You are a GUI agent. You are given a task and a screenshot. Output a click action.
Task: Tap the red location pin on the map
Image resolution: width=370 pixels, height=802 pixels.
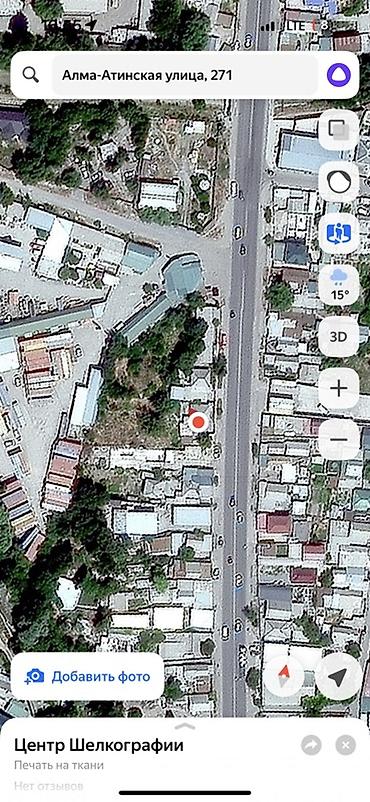(198, 422)
